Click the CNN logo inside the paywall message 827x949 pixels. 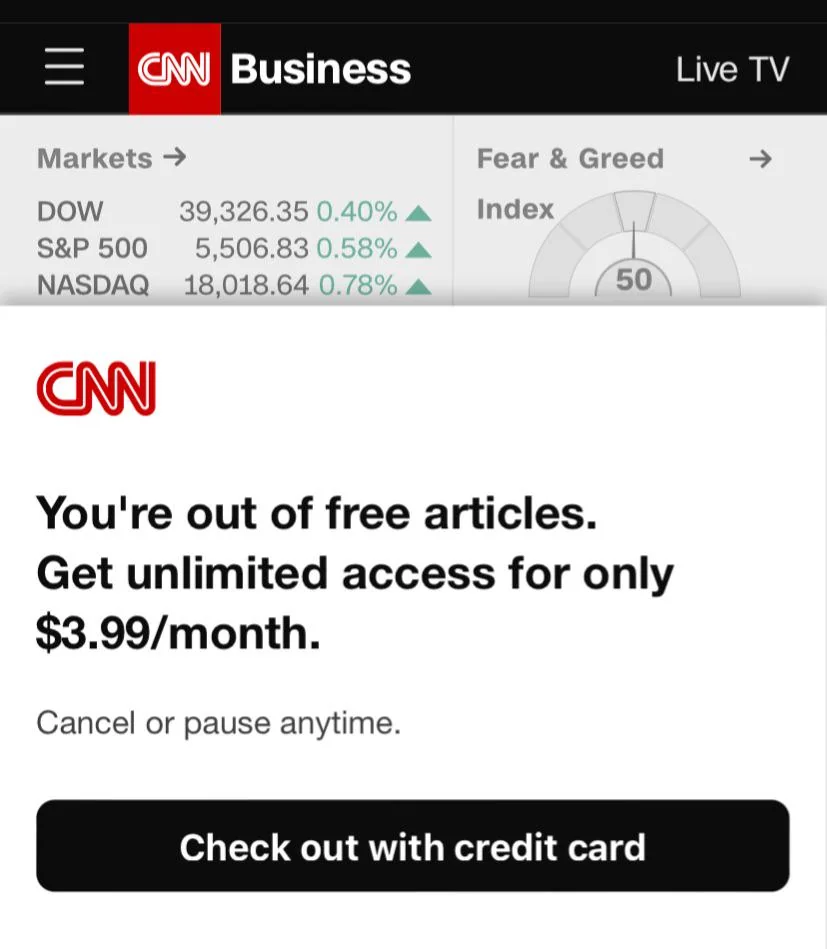tap(95, 387)
